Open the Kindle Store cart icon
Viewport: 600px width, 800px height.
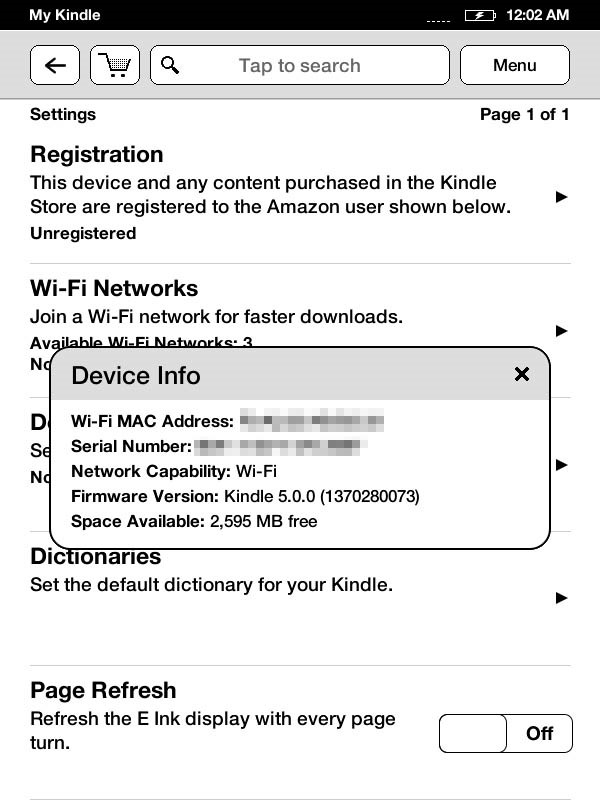pyautogui.click(x=115, y=66)
